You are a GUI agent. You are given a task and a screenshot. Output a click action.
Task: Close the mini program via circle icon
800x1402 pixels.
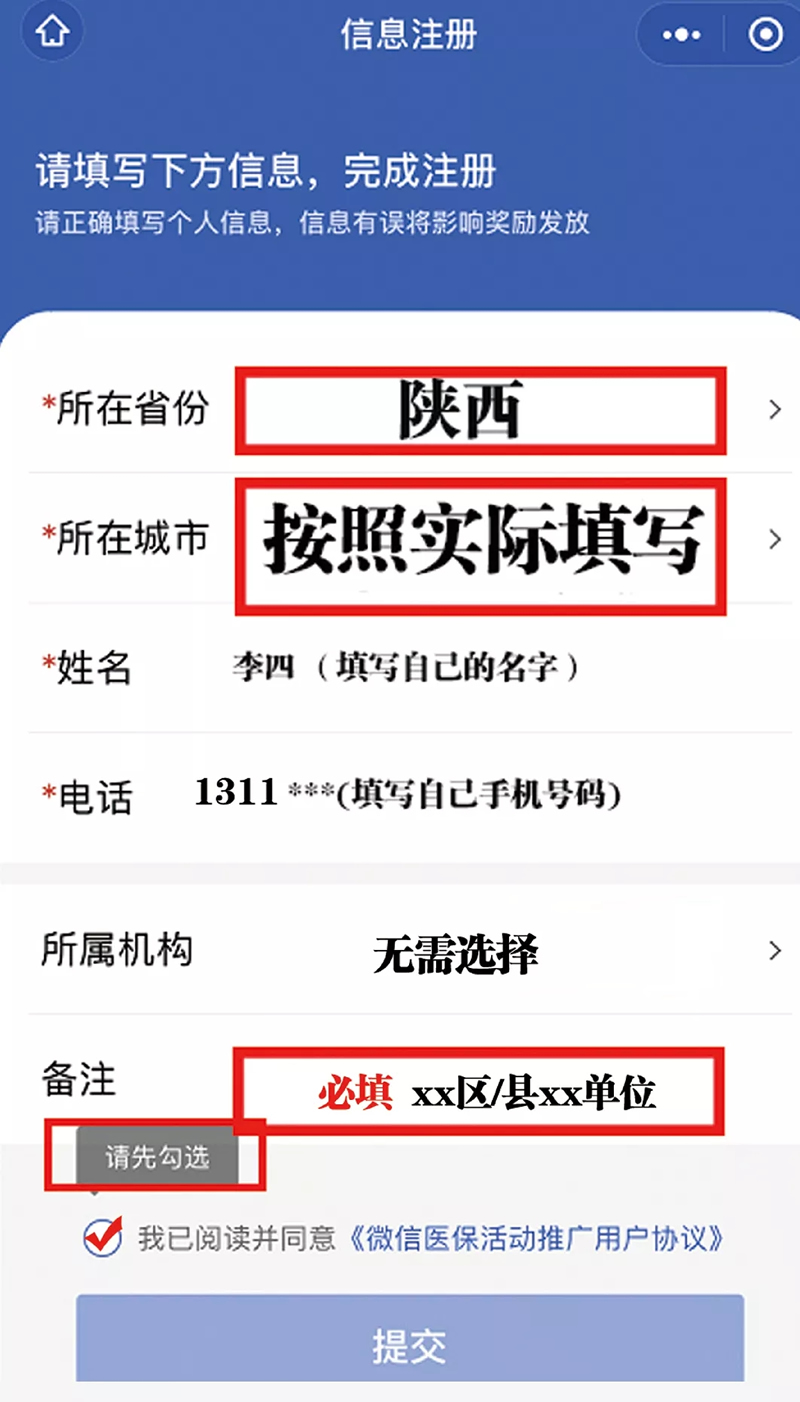coord(765,35)
